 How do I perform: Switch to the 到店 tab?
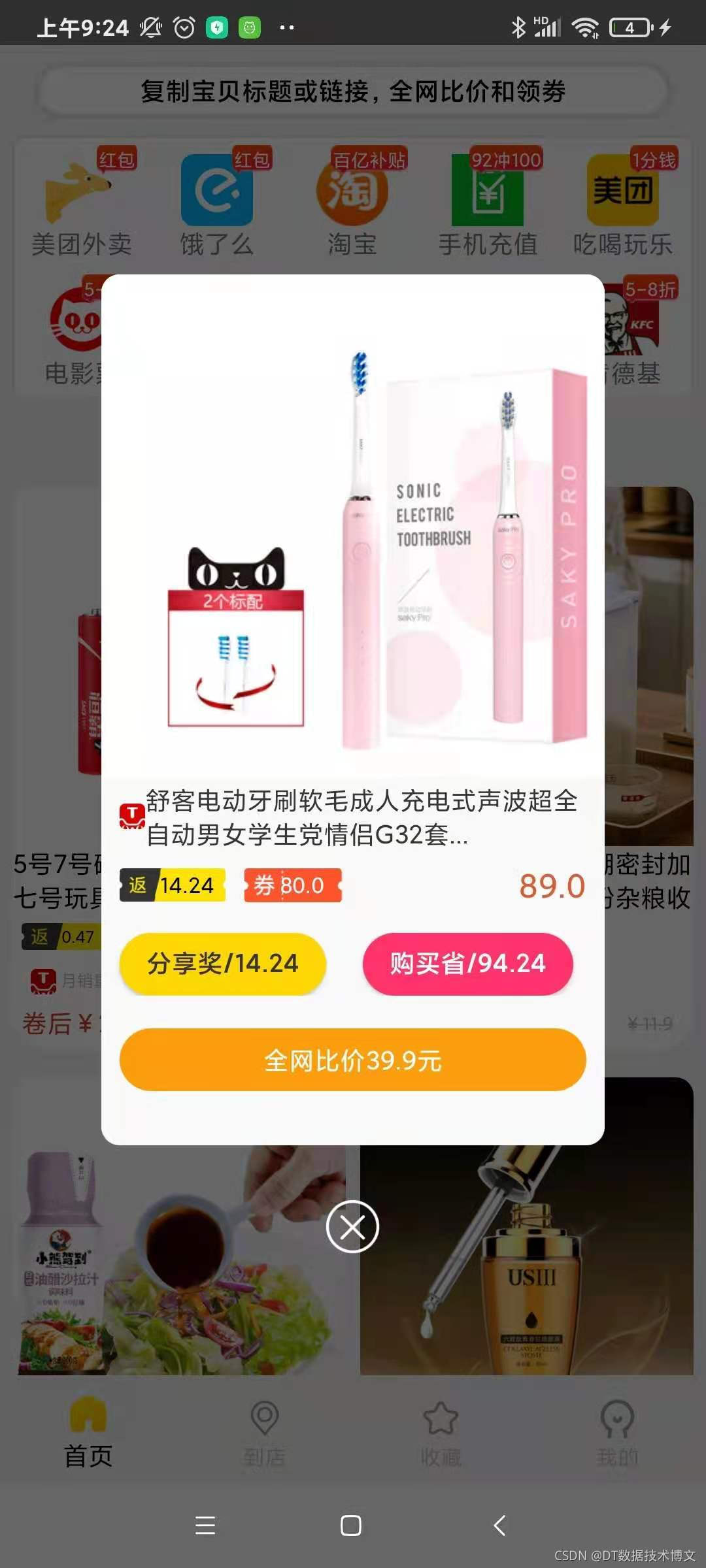pos(265,1432)
